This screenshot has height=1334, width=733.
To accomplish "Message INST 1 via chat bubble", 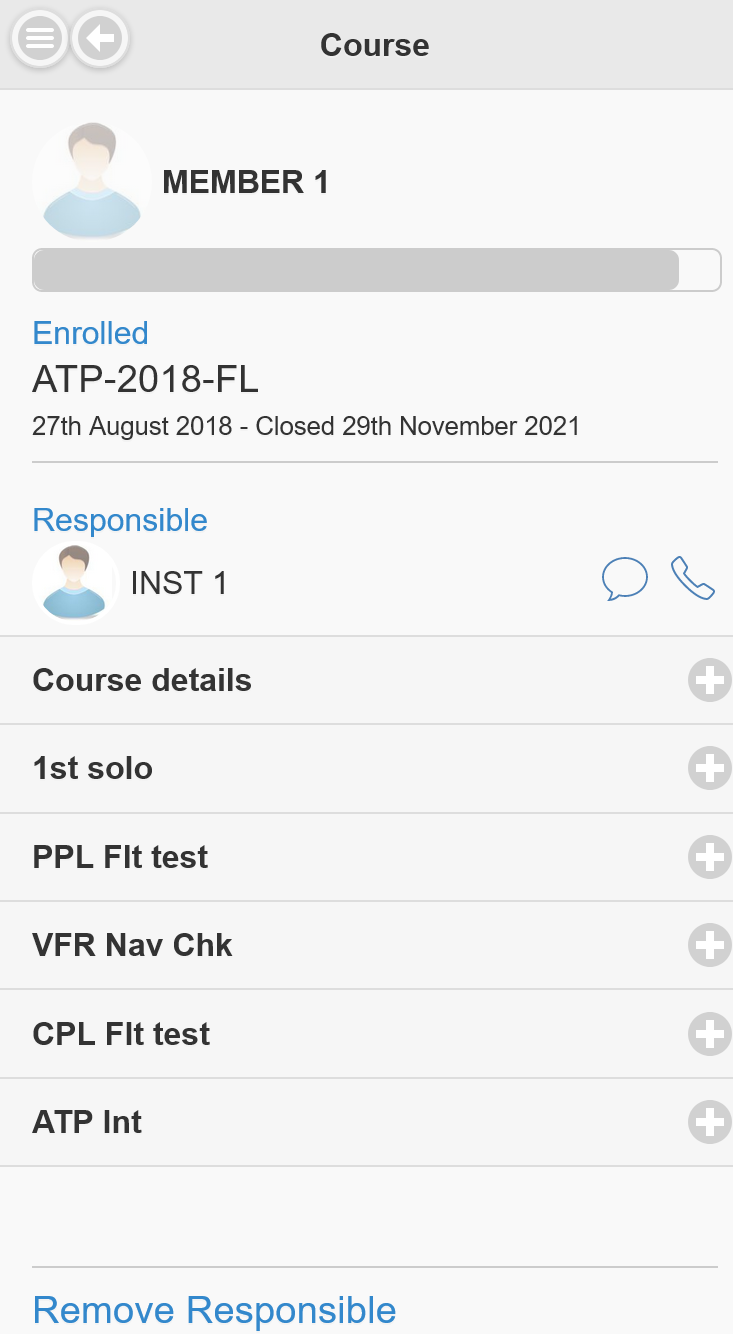I will tap(624, 579).
